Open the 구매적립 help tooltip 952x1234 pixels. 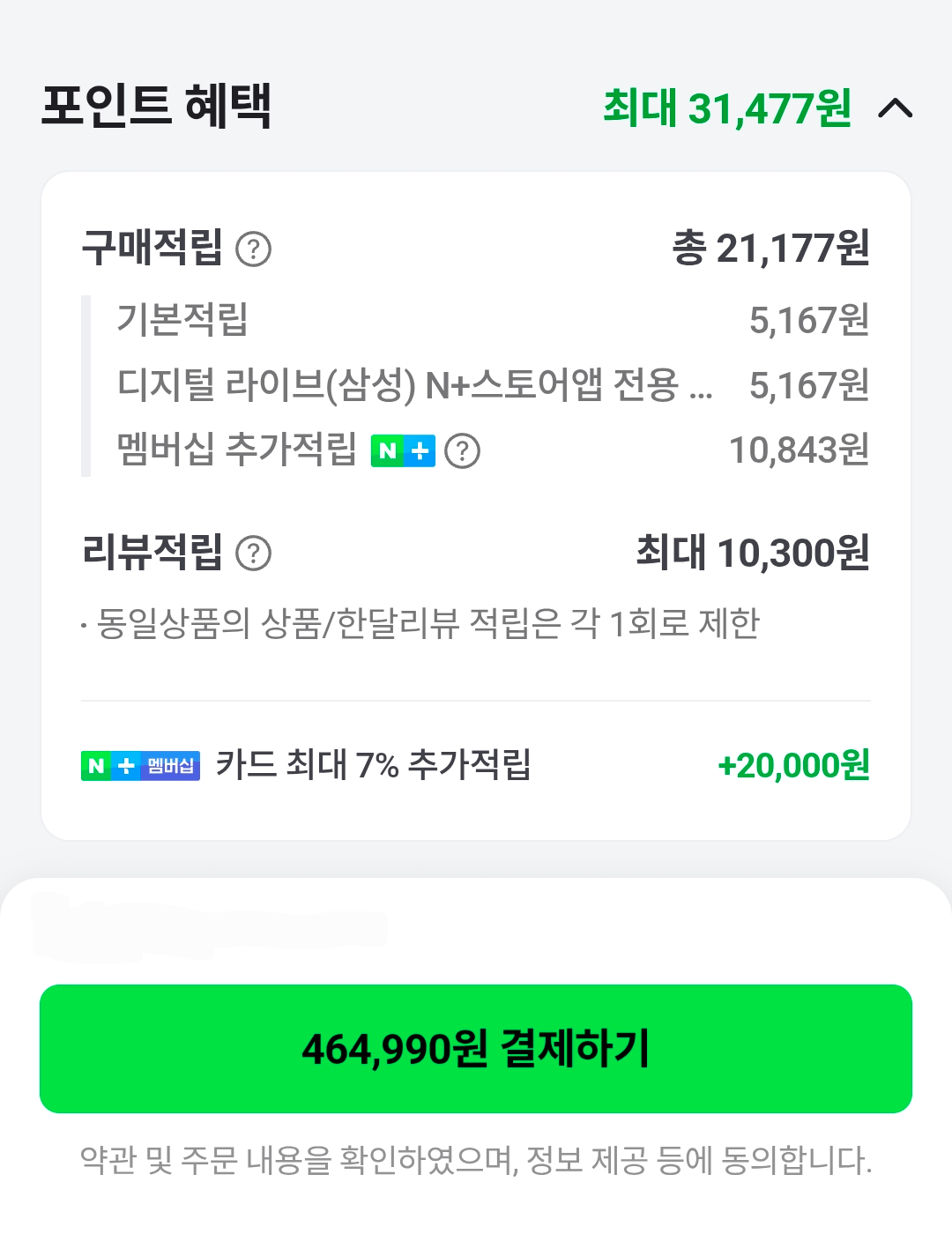pyautogui.click(x=253, y=250)
